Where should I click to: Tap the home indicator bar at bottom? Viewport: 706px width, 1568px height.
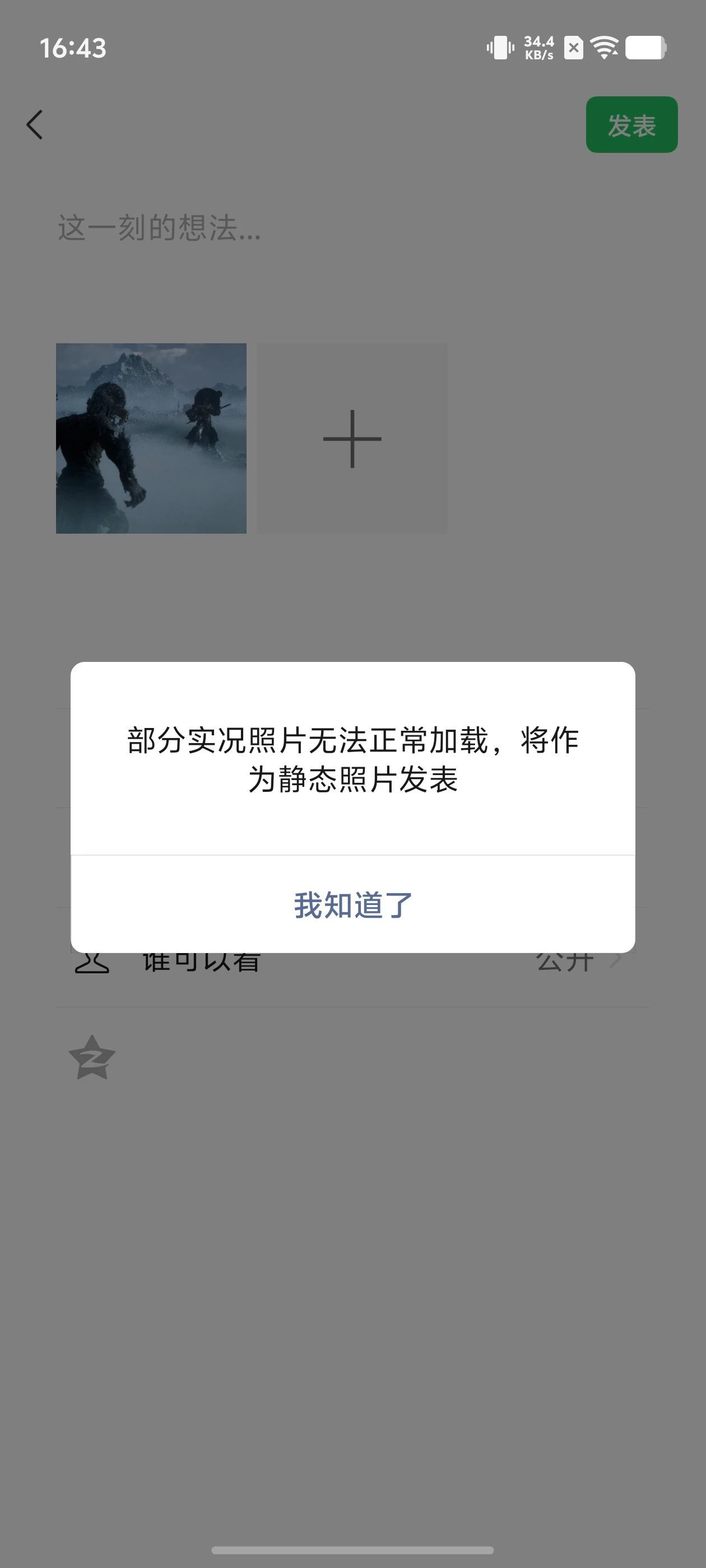tap(352, 1549)
